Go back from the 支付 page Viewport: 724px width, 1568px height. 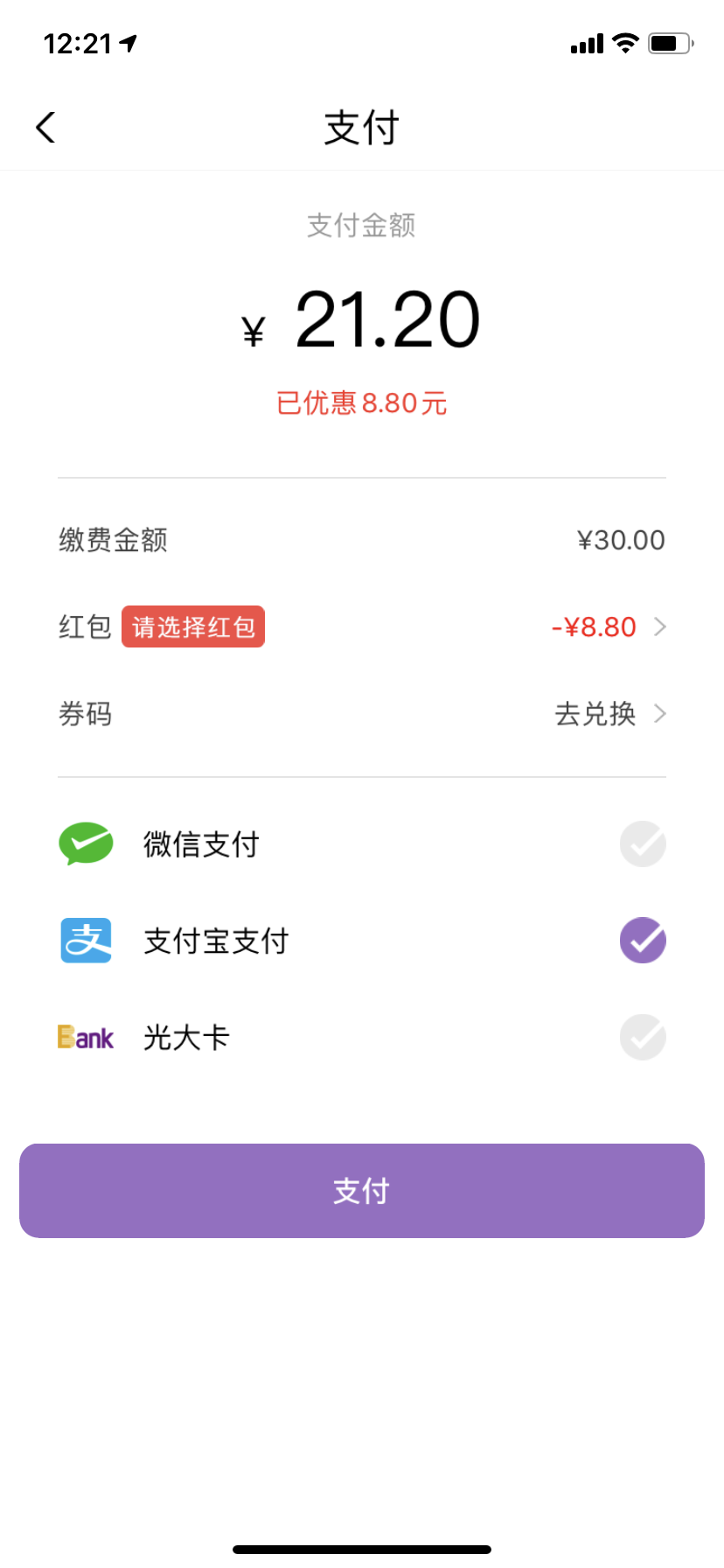click(46, 128)
